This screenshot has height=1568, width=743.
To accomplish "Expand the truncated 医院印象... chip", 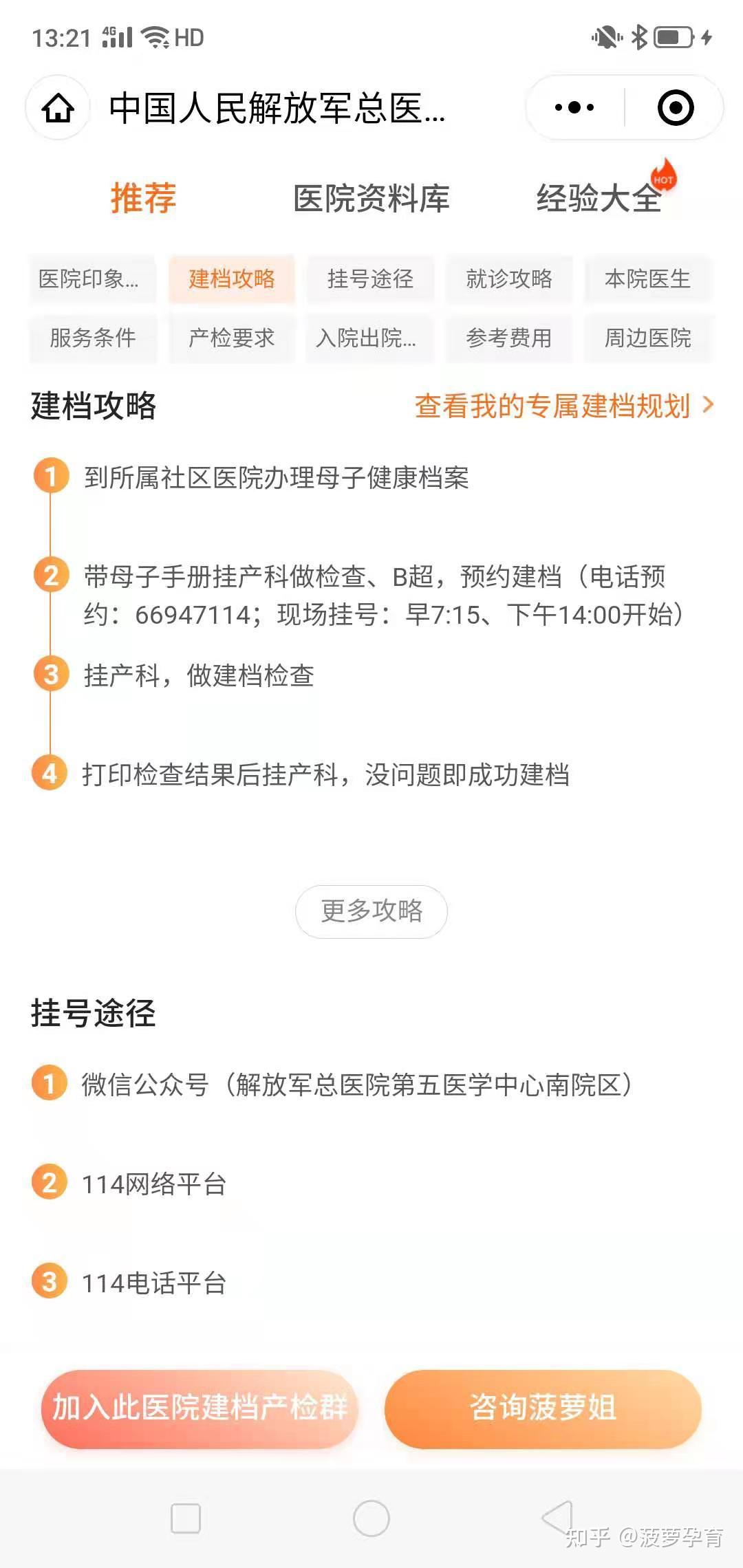I will click(x=91, y=279).
